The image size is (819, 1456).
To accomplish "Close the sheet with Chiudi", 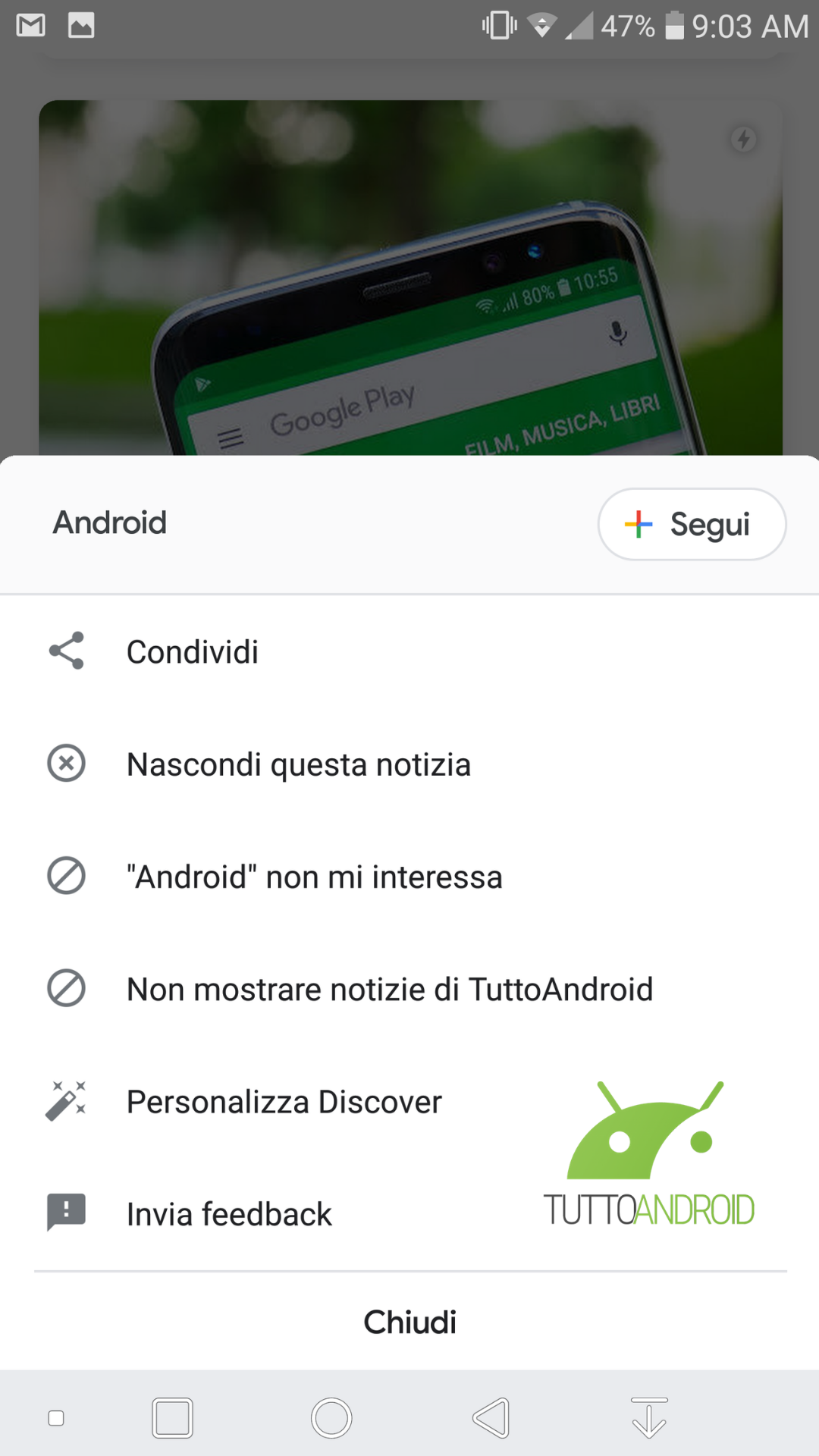I will [x=409, y=1323].
